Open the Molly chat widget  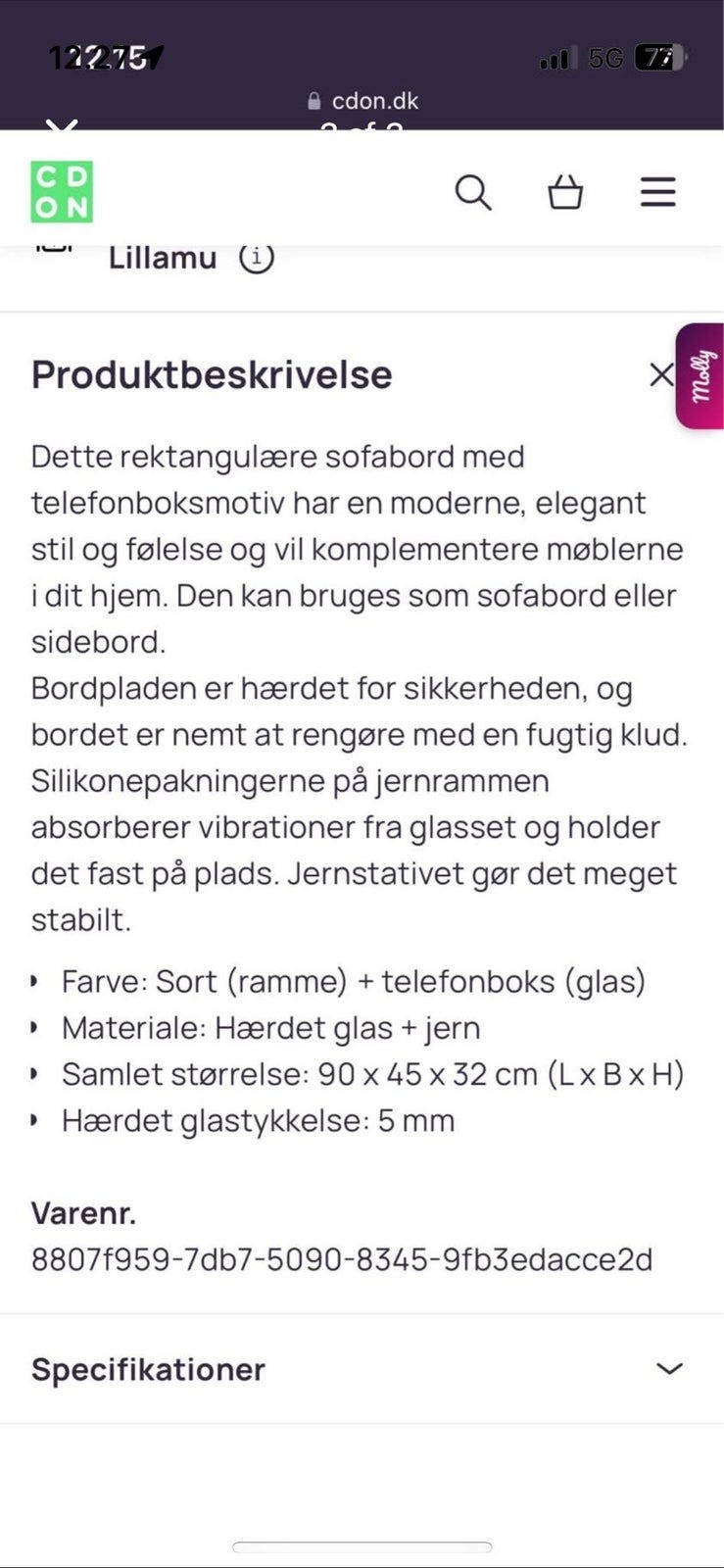tap(698, 376)
